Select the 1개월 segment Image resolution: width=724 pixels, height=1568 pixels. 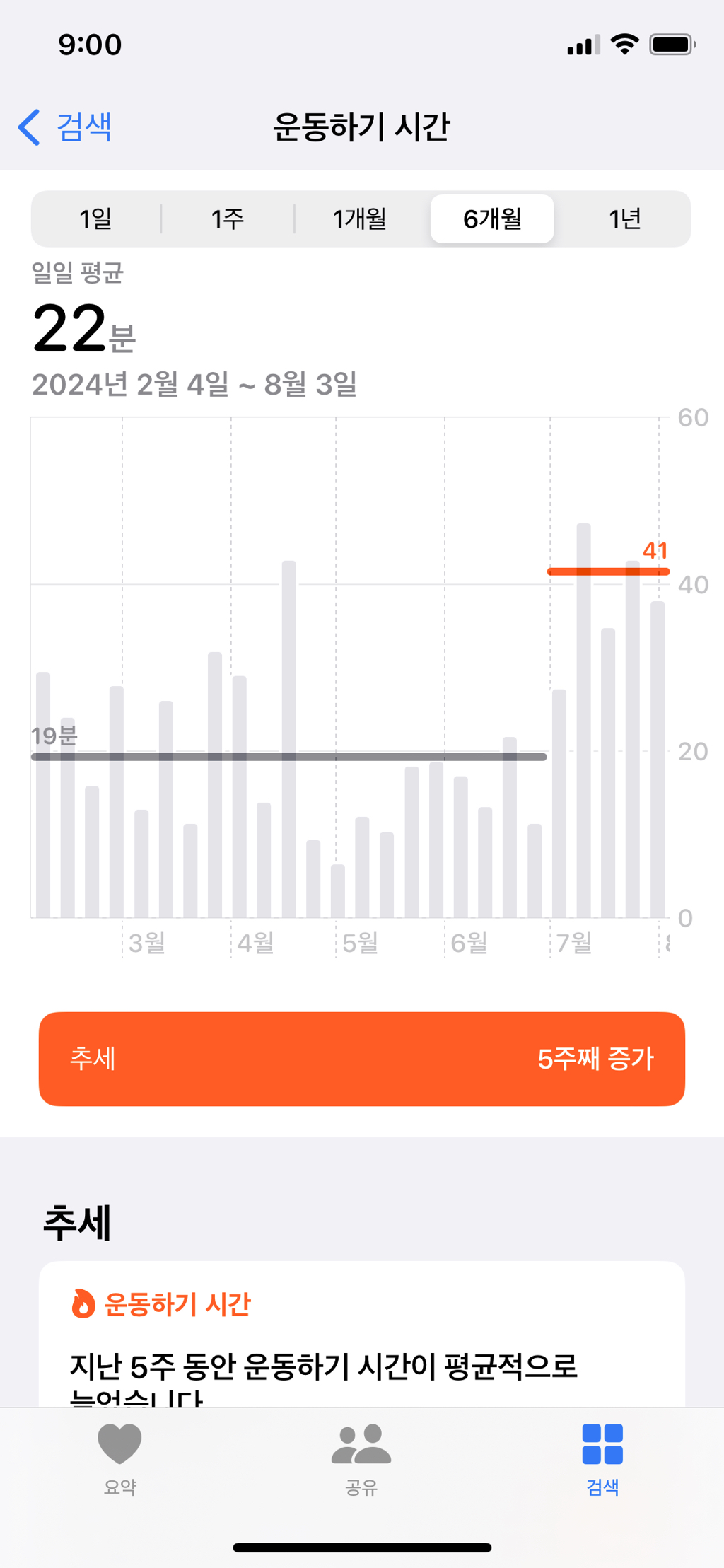[359, 219]
